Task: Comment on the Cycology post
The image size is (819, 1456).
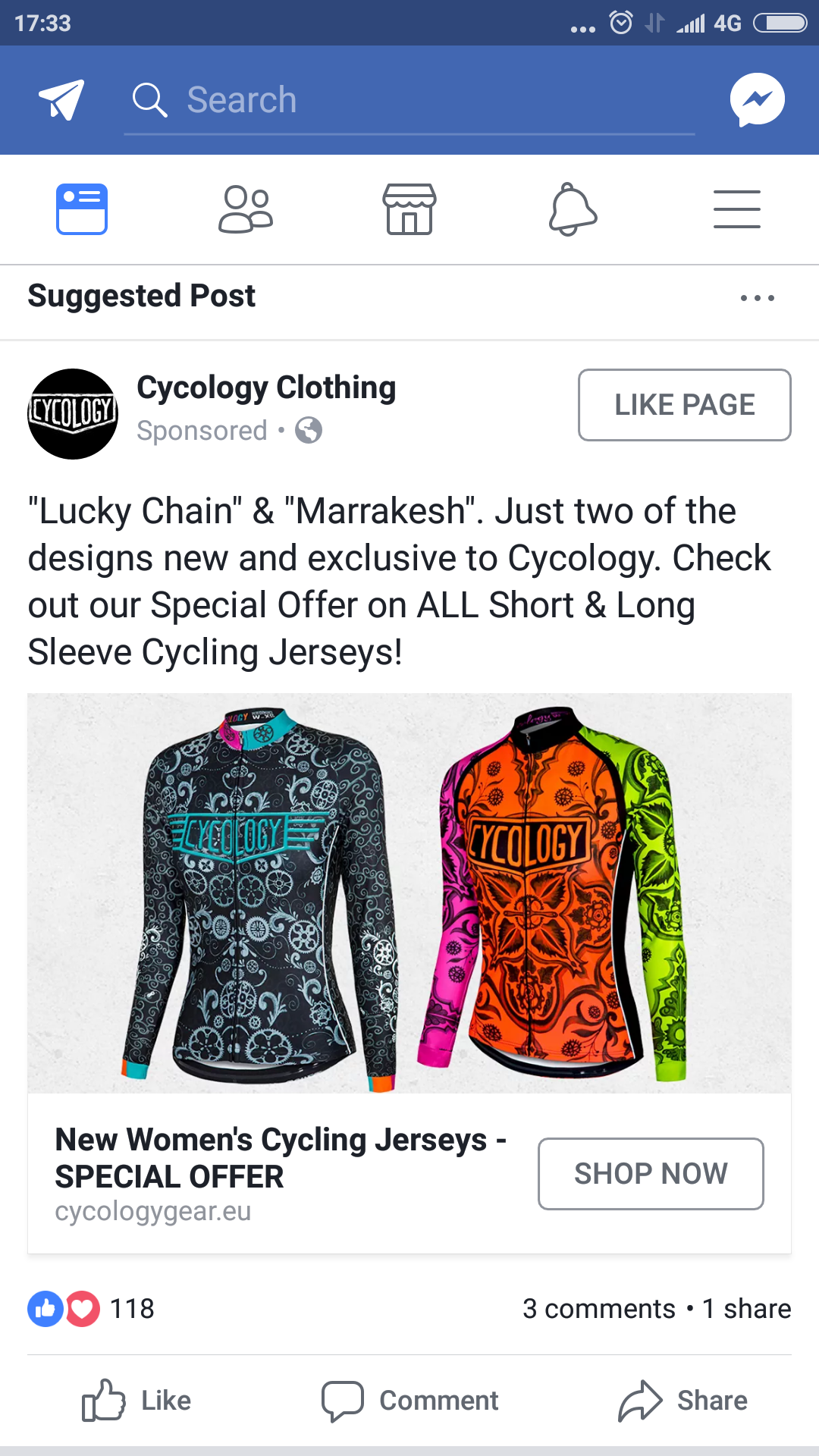Action: [409, 1400]
